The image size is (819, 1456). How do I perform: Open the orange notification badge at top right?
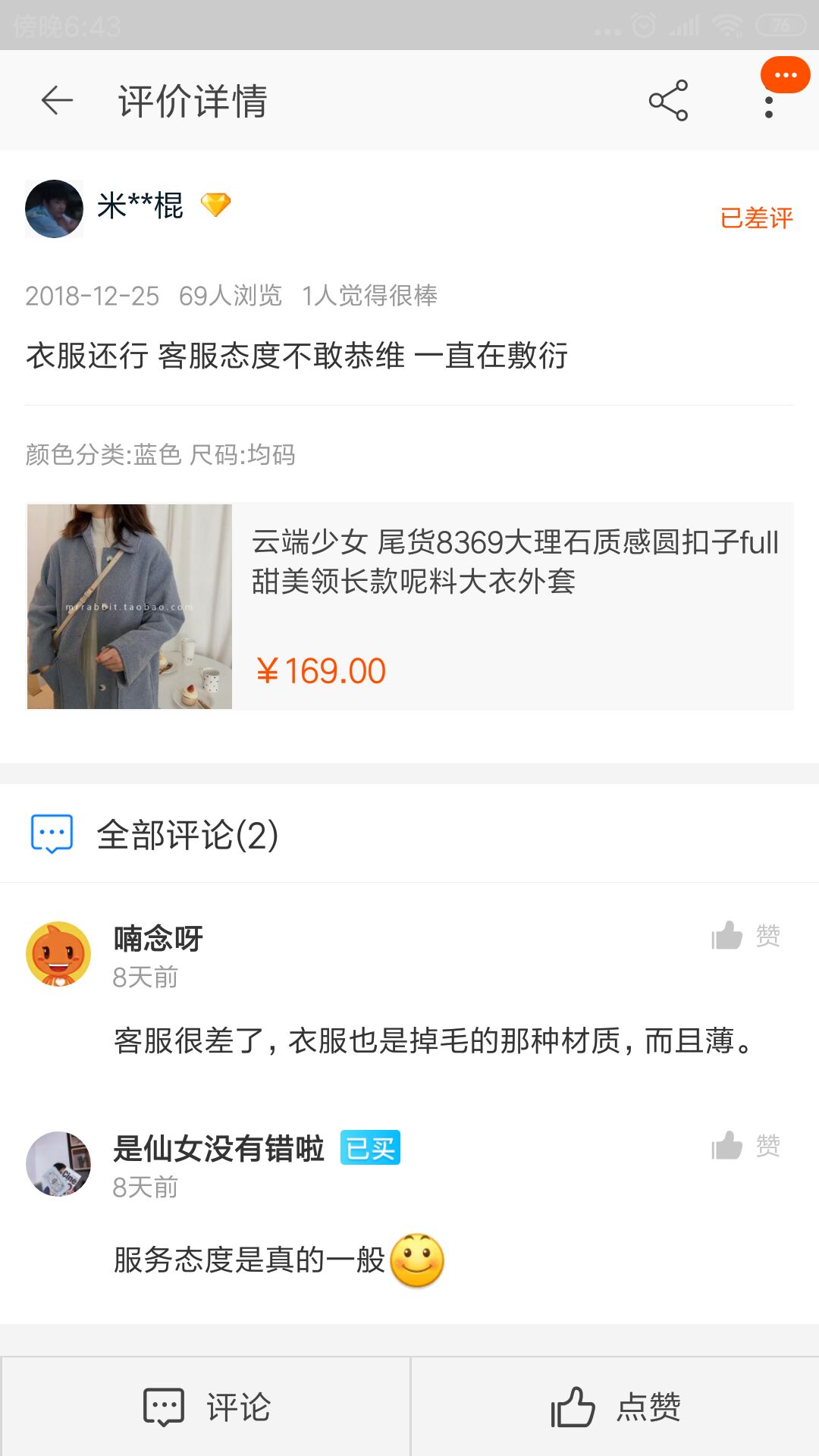[785, 75]
